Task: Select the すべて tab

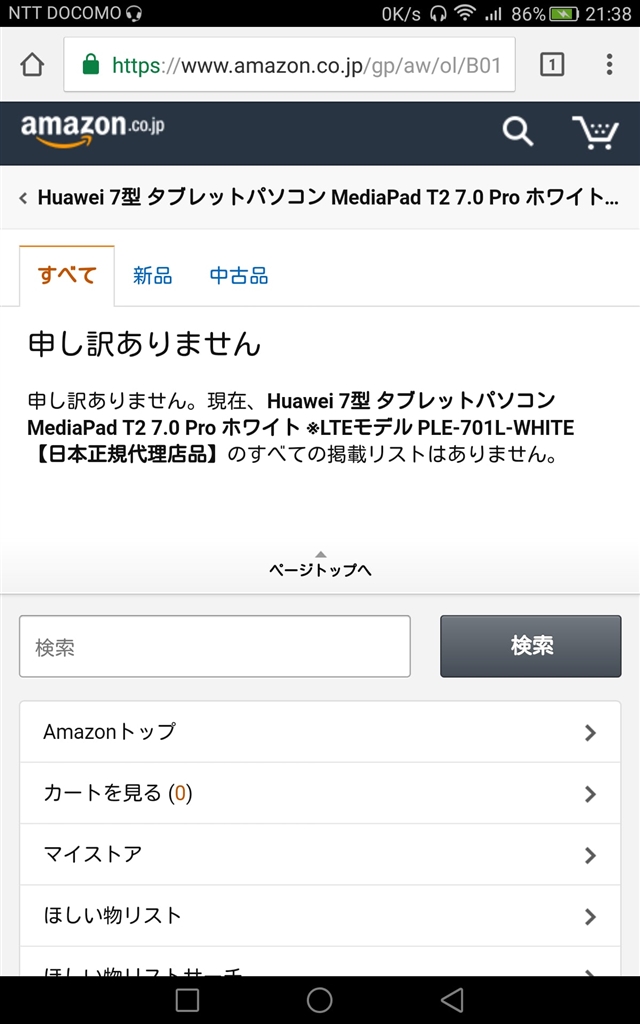Action: pos(67,276)
